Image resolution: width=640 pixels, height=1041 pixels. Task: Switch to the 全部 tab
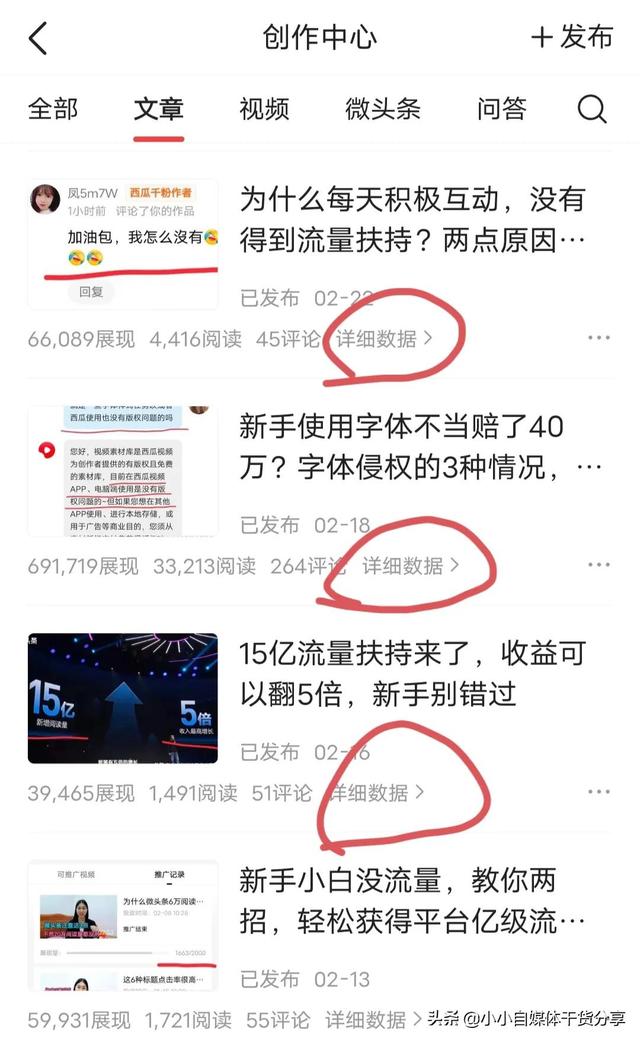[x=53, y=109]
